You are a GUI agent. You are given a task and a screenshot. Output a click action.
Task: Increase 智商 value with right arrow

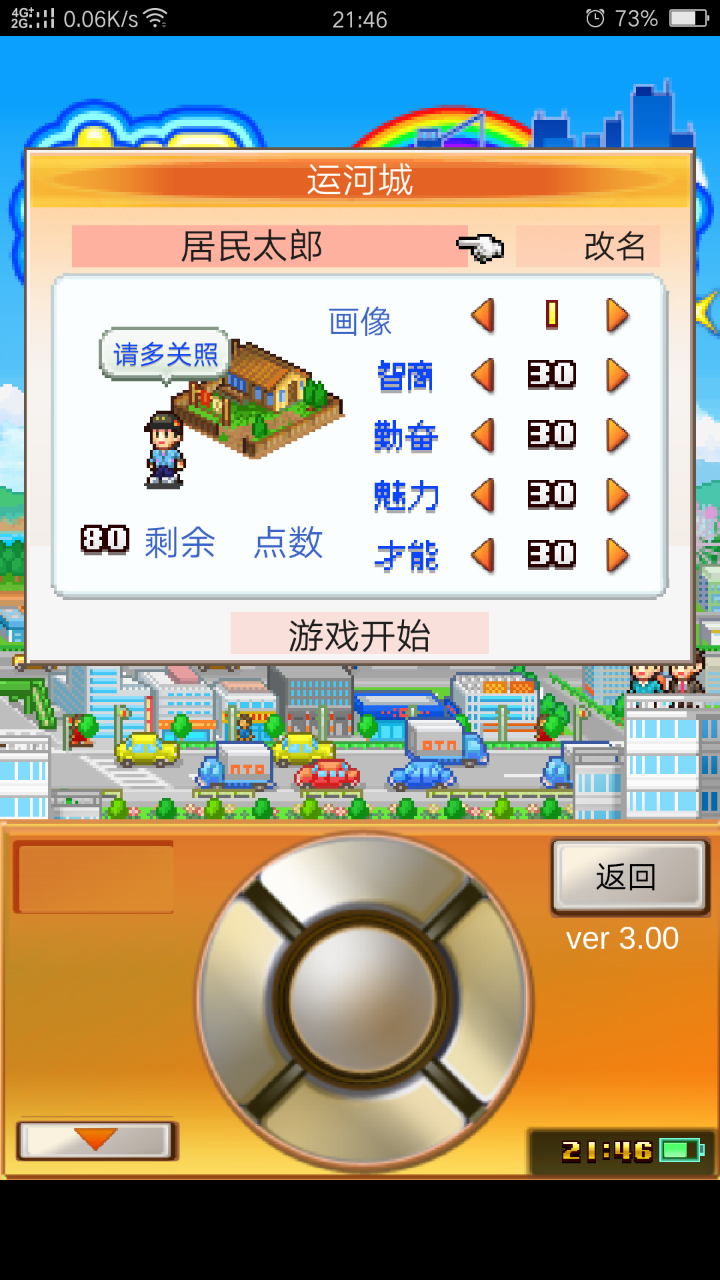(617, 376)
